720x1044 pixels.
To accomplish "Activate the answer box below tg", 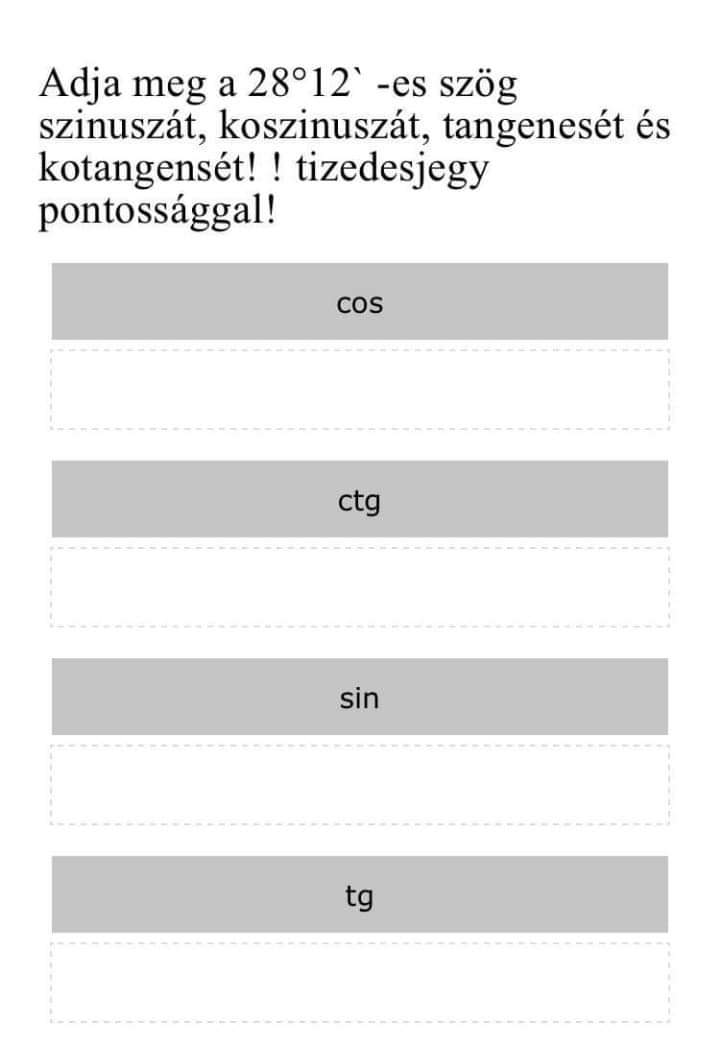I will pyautogui.click(x=360, y=982).
